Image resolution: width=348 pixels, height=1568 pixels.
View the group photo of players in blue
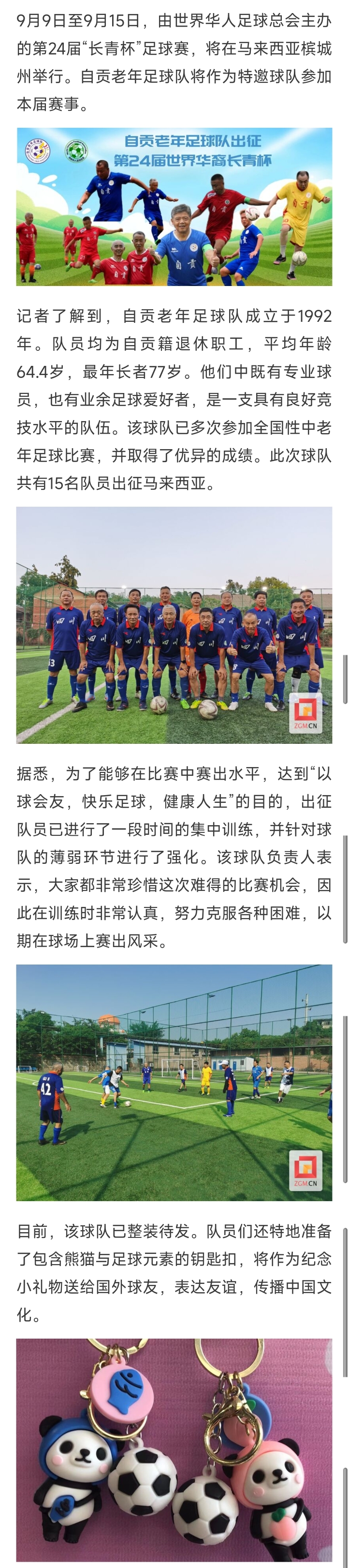point(174,624)
